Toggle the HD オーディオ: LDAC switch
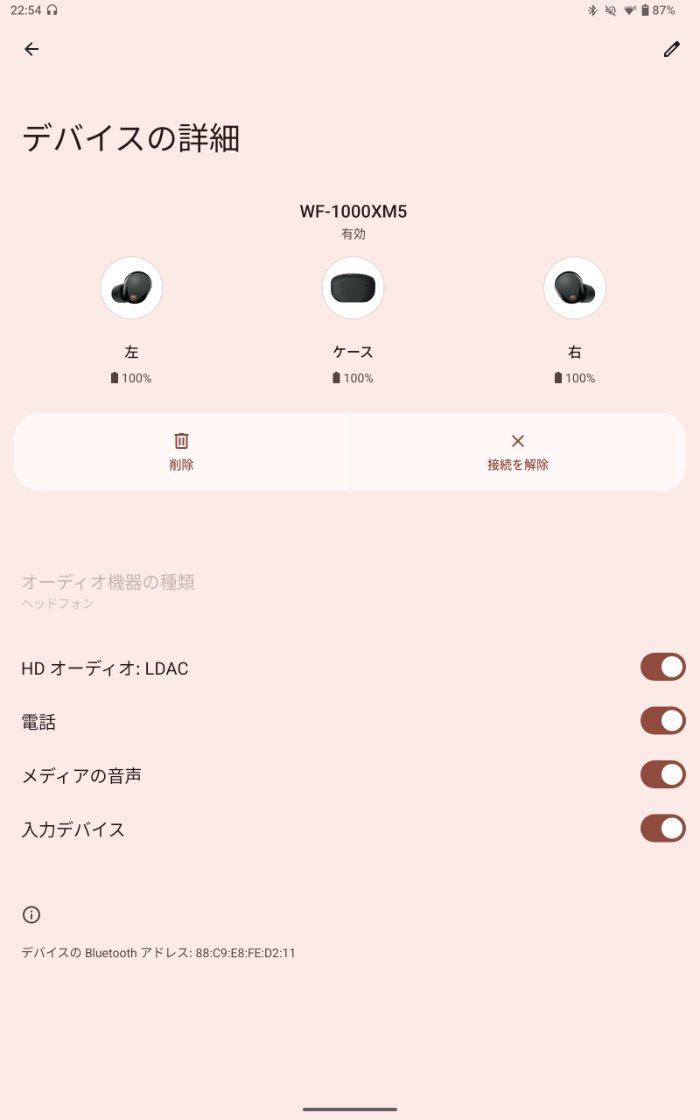The height and width of the screenshot is (1120, 700). tap(662, 667)
